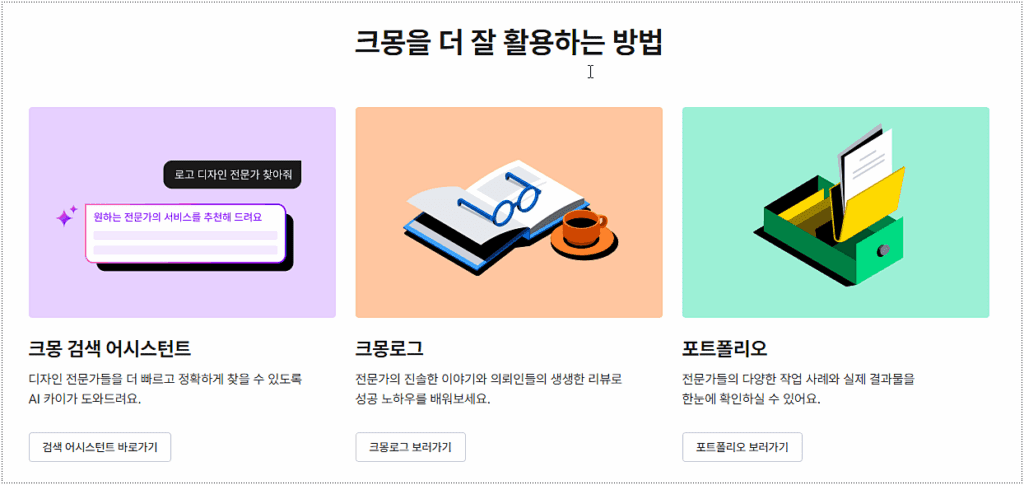Open the 크몽 검색 어시스턴트 card image

click(x=182, y=212)
